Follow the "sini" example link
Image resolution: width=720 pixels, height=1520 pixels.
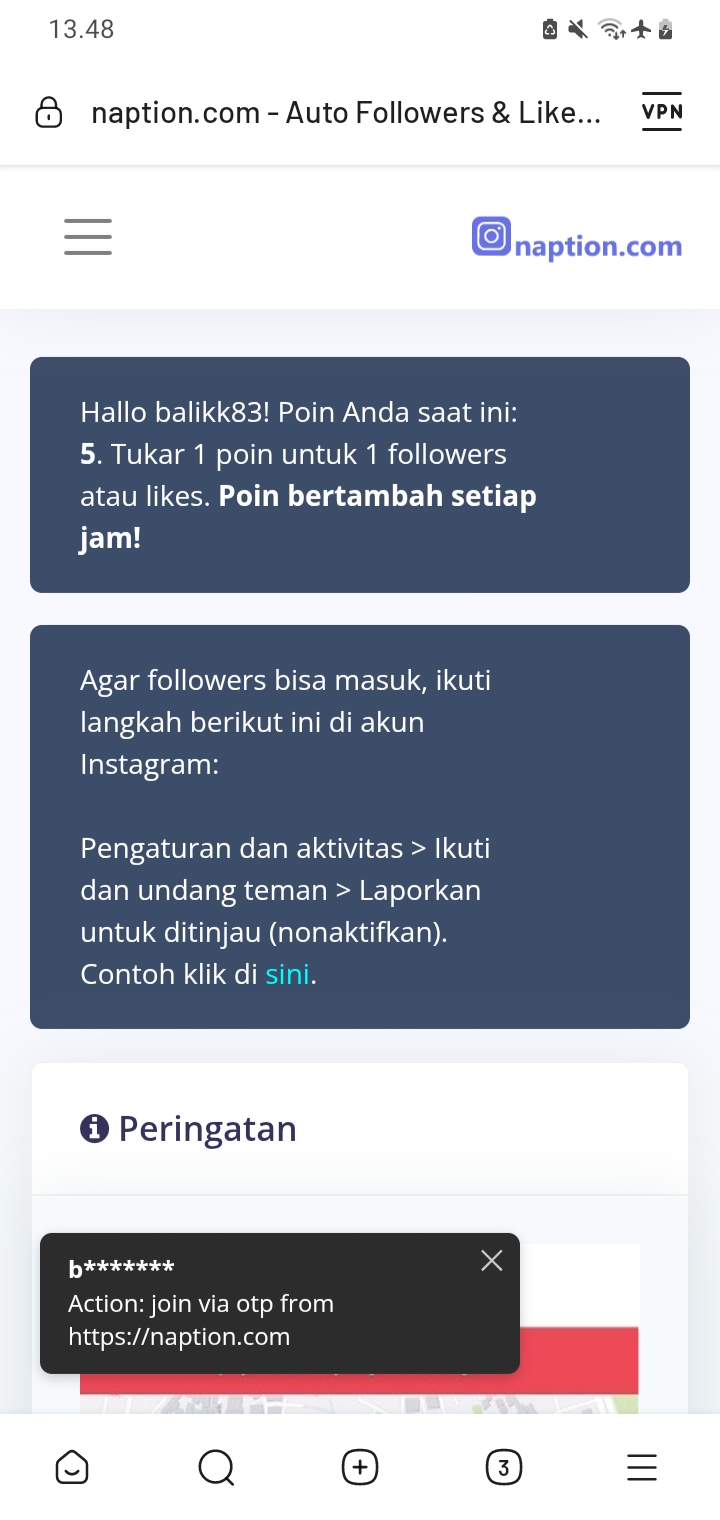coord(287,974)
